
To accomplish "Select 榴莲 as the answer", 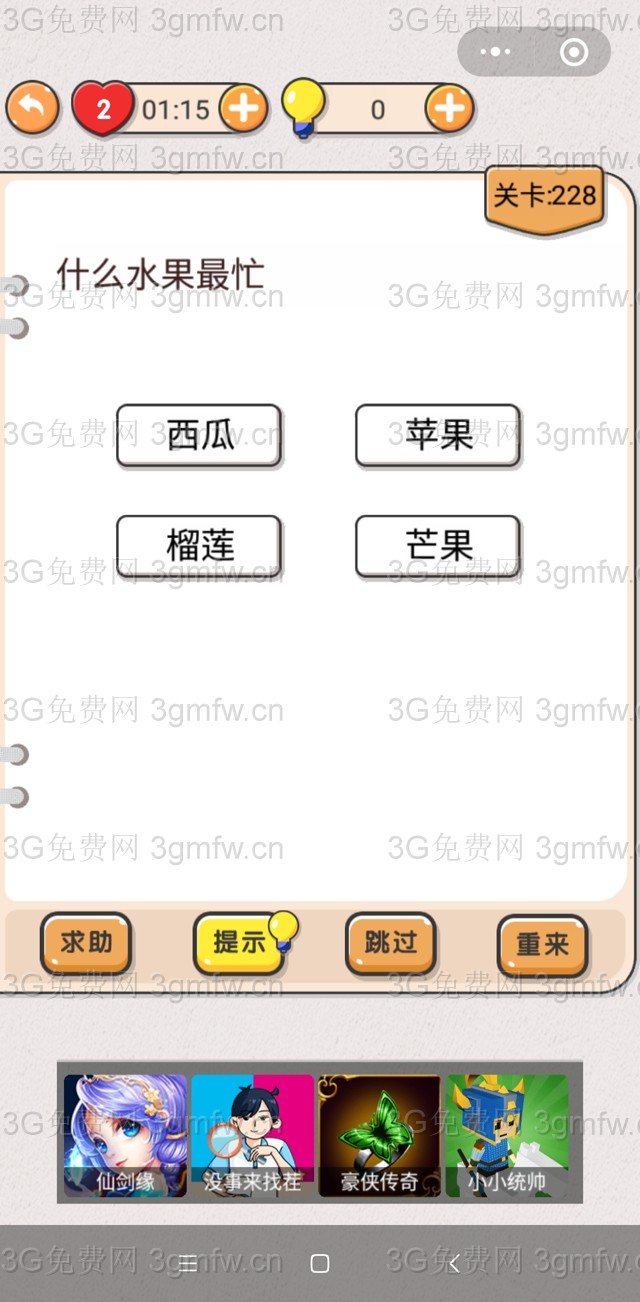I will coord(199,546).
